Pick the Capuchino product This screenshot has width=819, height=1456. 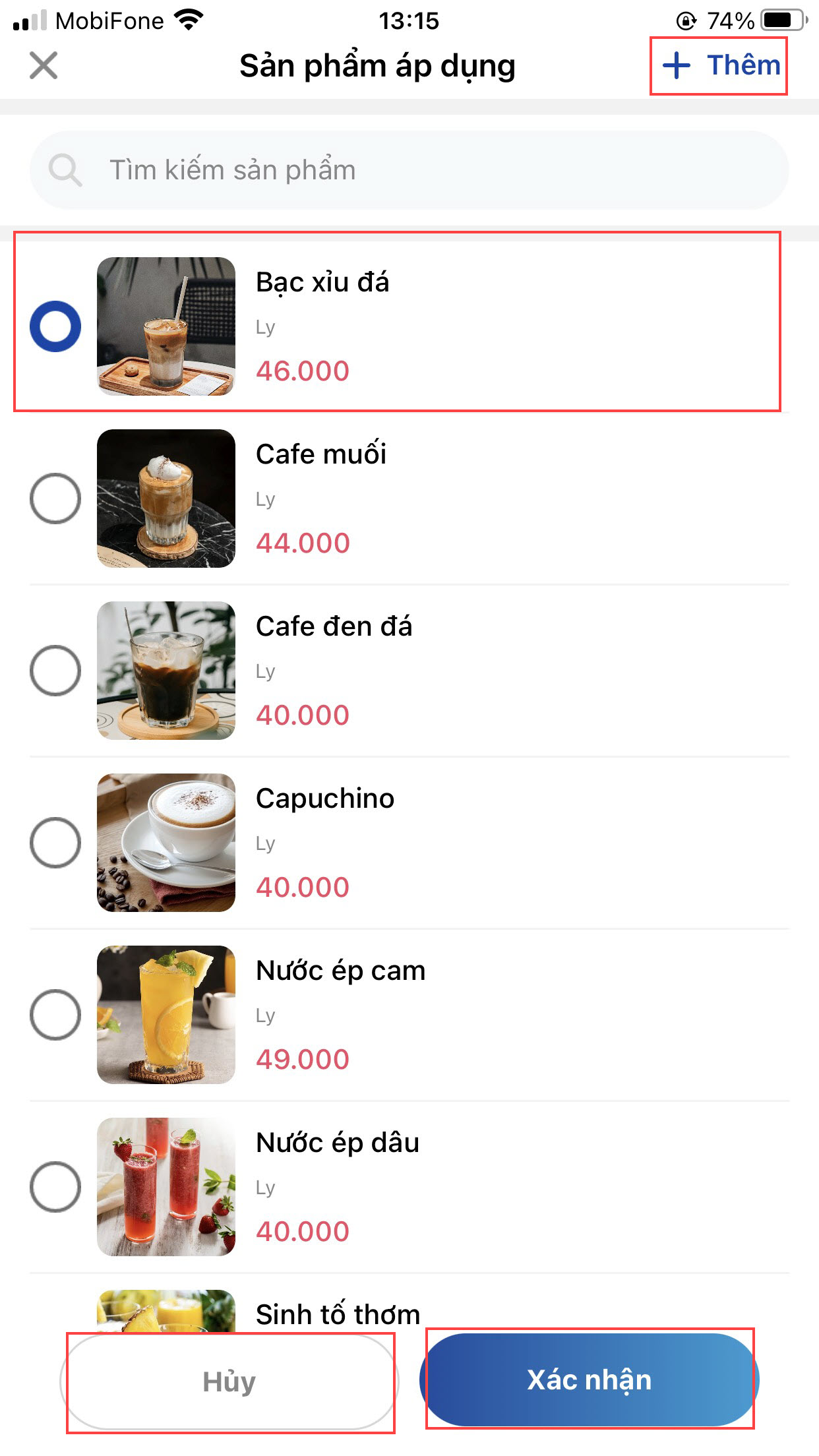point(55,843)
